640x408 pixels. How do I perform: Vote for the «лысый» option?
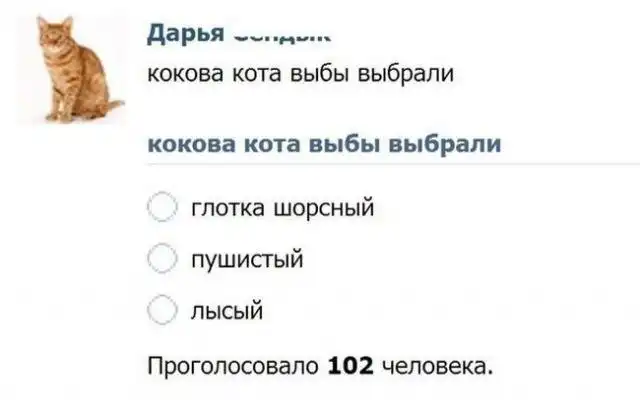click(x=160, y=312)
